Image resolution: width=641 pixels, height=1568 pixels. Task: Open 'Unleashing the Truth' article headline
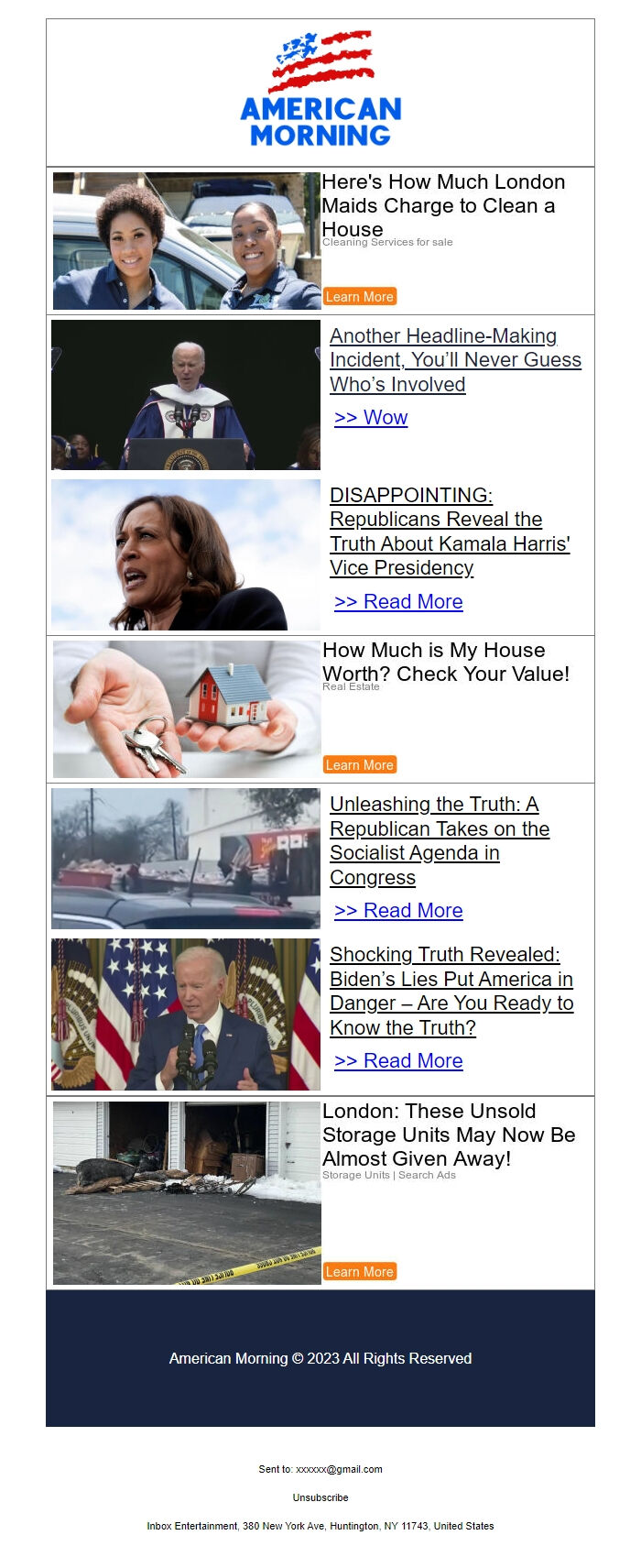[x=439, y=840]
